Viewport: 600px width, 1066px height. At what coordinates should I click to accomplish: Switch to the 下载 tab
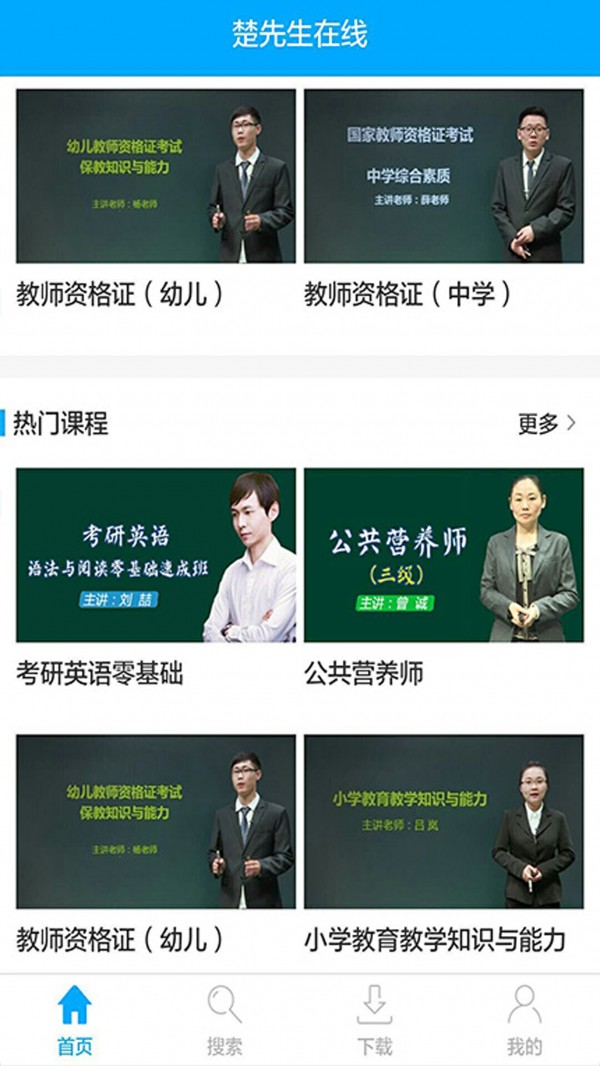374,1020
